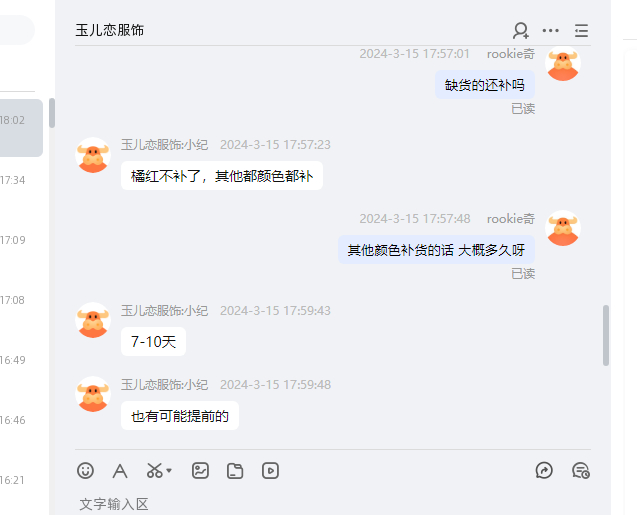Open the list menu at top right
Screen dimensions: 637x515
pyautogui.click(x=581, y=30)
